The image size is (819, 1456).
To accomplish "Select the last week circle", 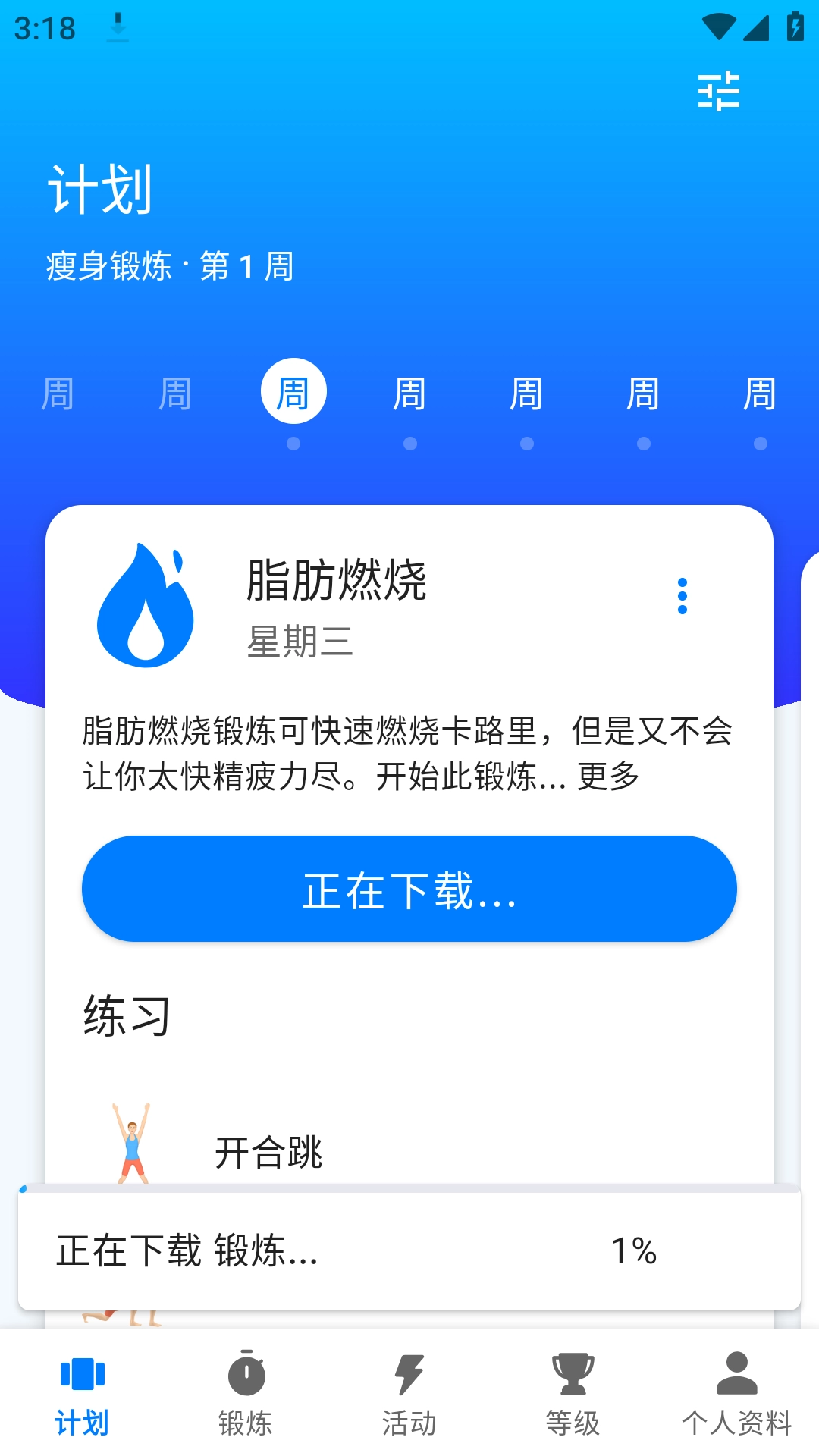I will pyautogui.click(x=760, y=393).
